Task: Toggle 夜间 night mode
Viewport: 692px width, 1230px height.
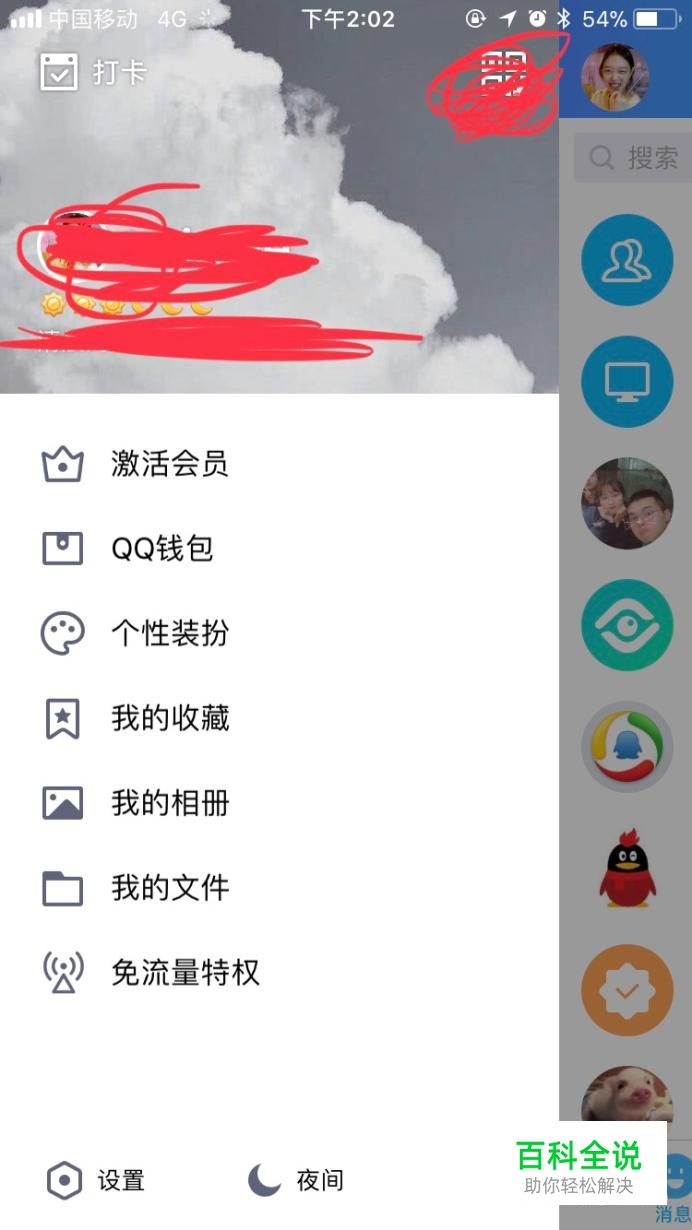Action: tap(296, 1181)
